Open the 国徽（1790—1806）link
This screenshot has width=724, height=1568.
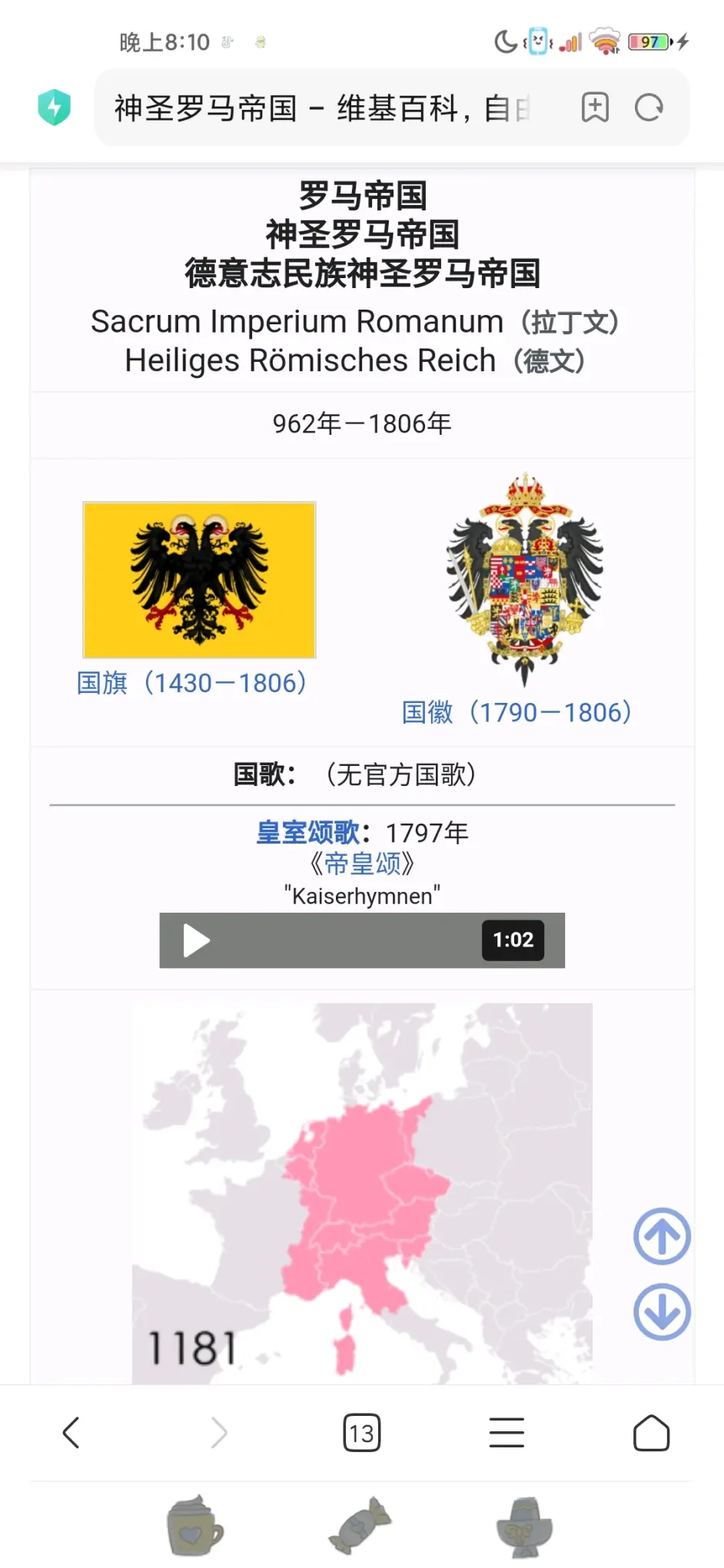[x=516, y=712]
